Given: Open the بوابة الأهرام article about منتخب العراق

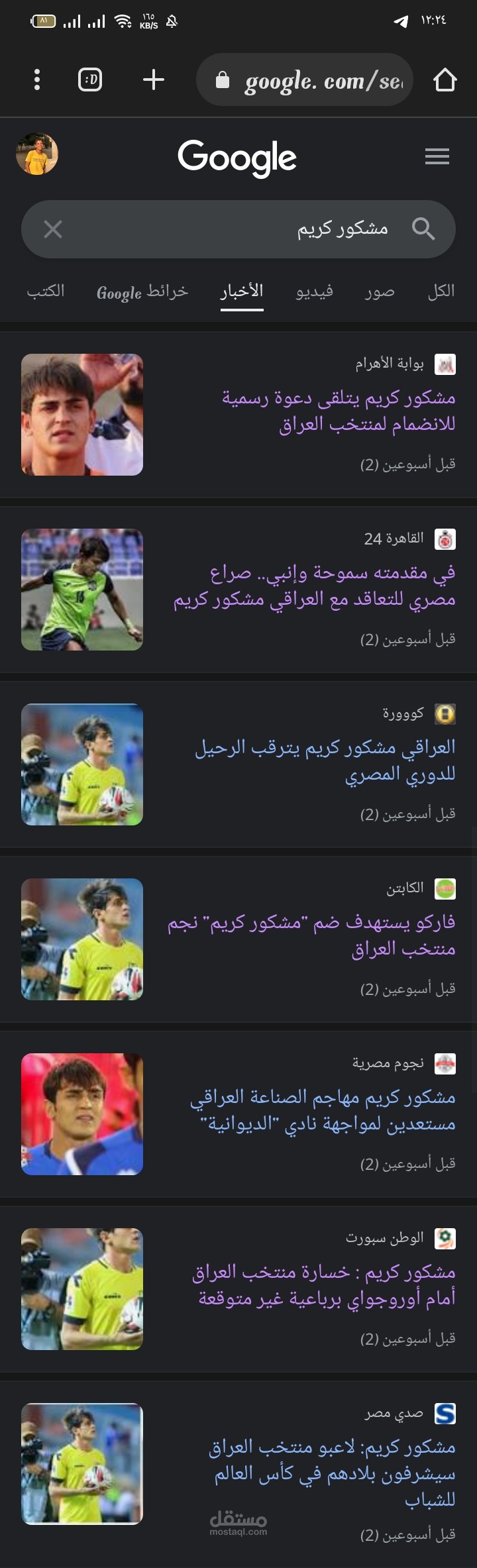Looking at the screenshot, I should [338, 411].
